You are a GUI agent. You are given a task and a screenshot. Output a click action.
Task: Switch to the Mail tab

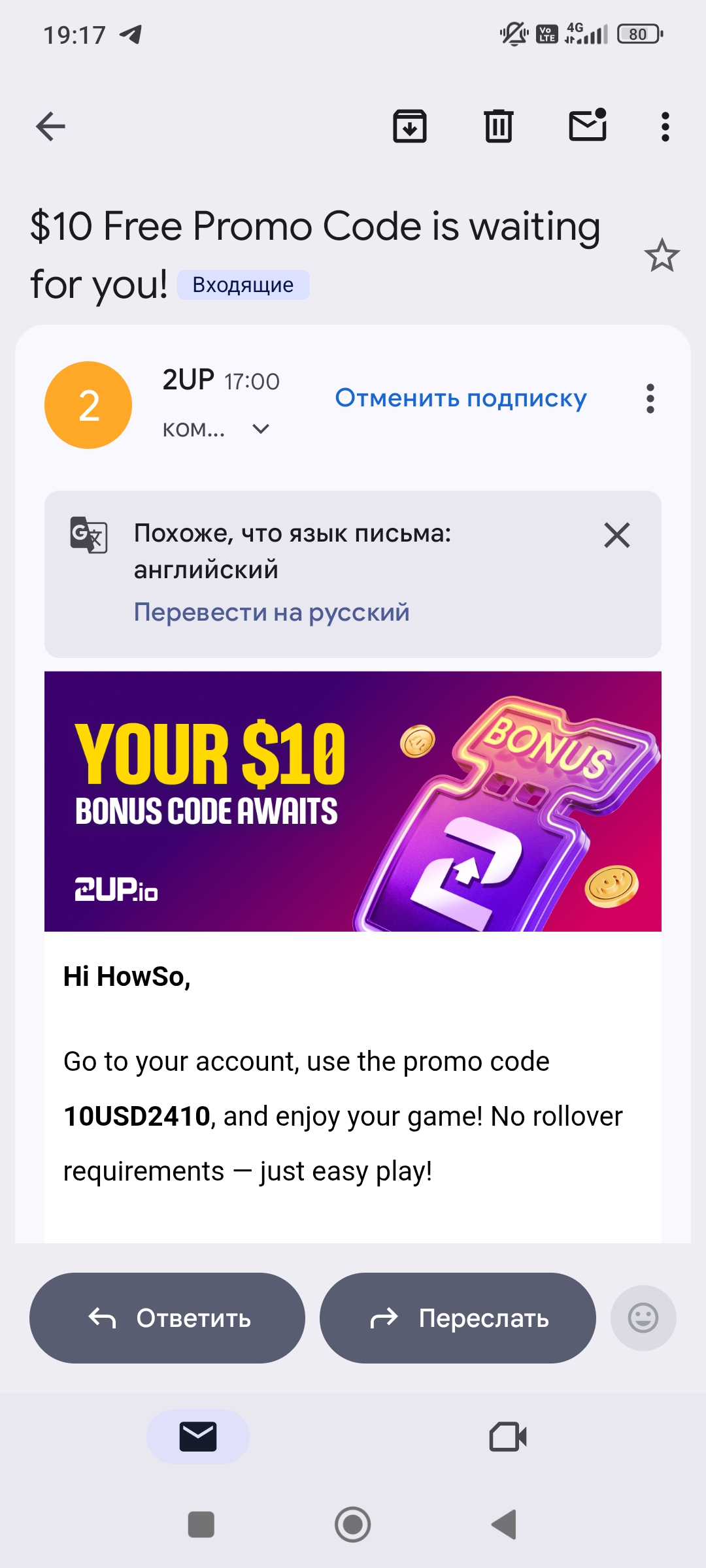point(198,1437)
